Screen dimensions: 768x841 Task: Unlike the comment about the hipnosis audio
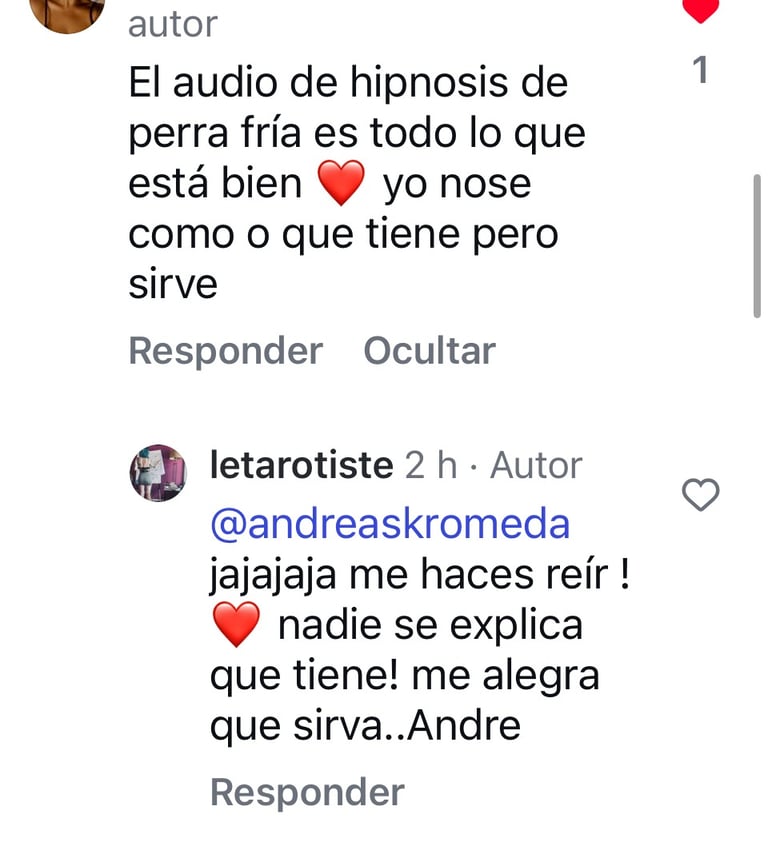pyautogui.click(x=700, y=10)
